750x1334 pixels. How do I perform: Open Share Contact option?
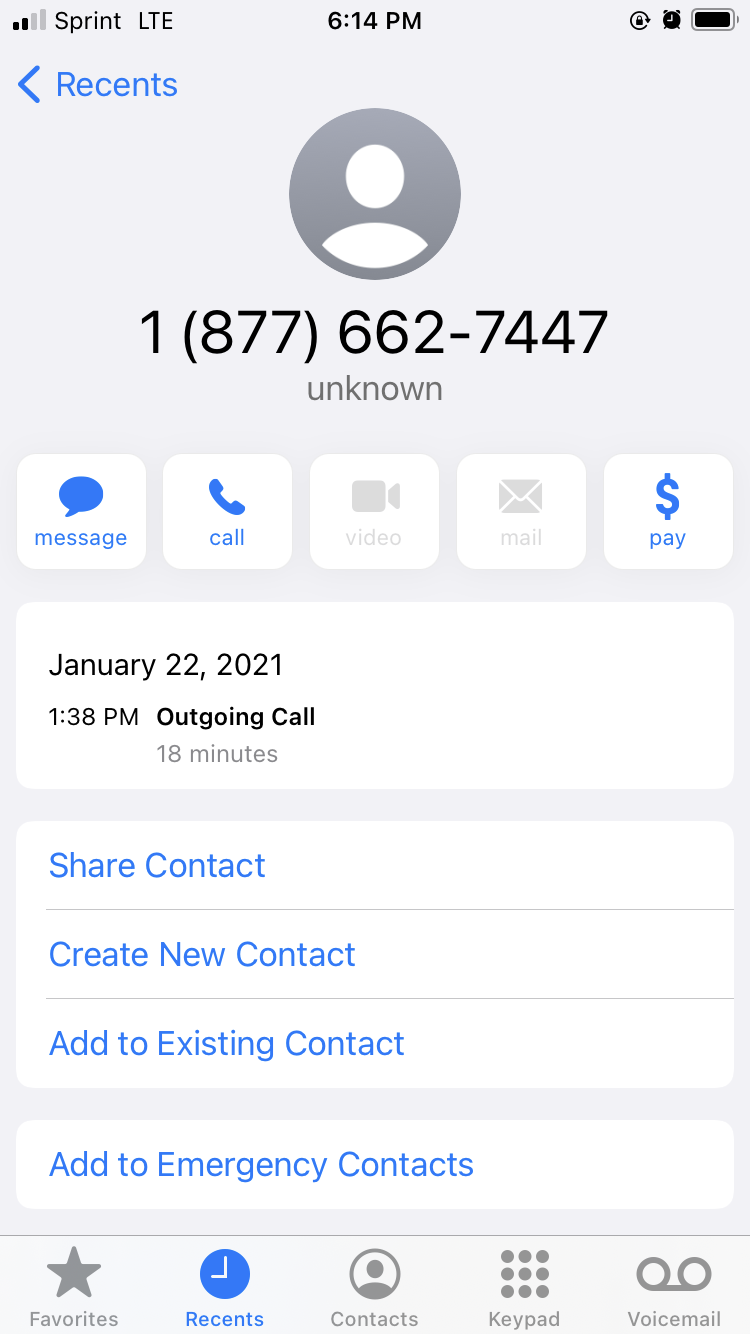click(x=157, y=865)
